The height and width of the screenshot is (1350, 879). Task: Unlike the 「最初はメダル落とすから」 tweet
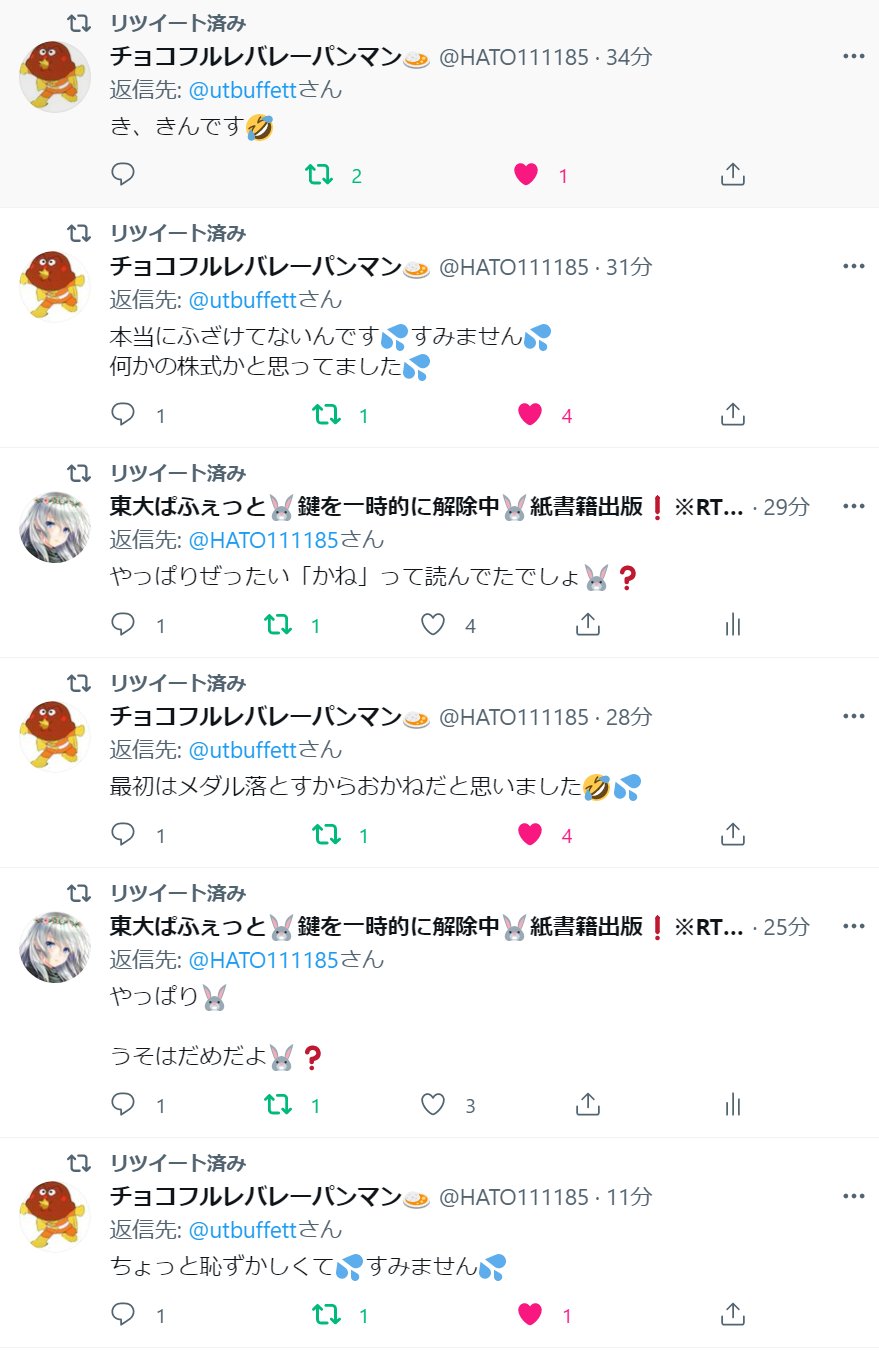click(530, 835)
